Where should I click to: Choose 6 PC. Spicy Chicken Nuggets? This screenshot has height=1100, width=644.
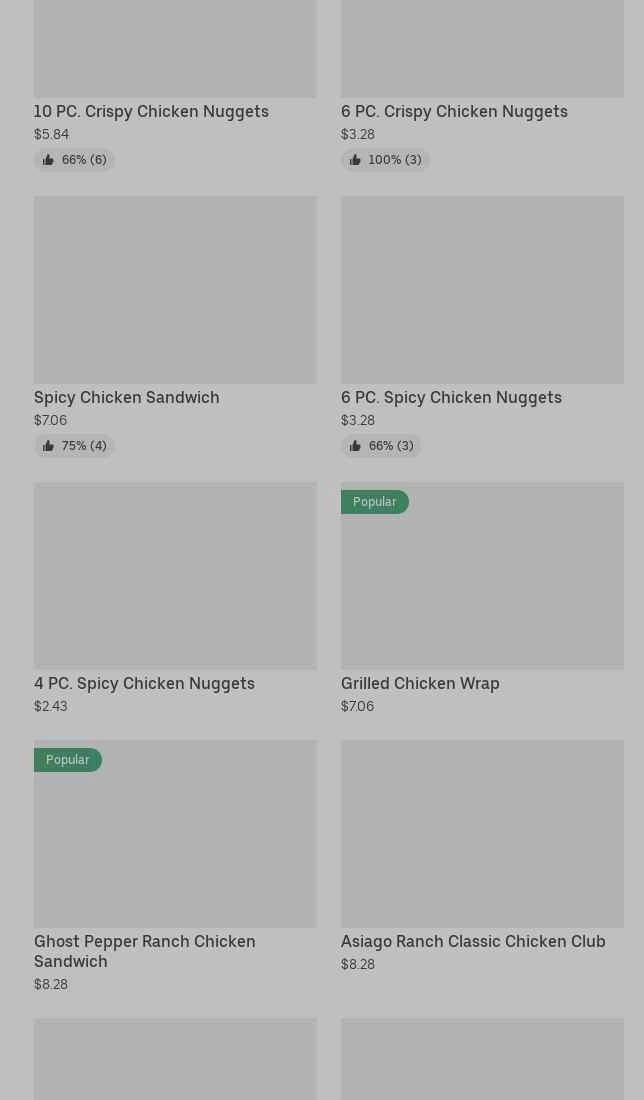tap(482, 326)
